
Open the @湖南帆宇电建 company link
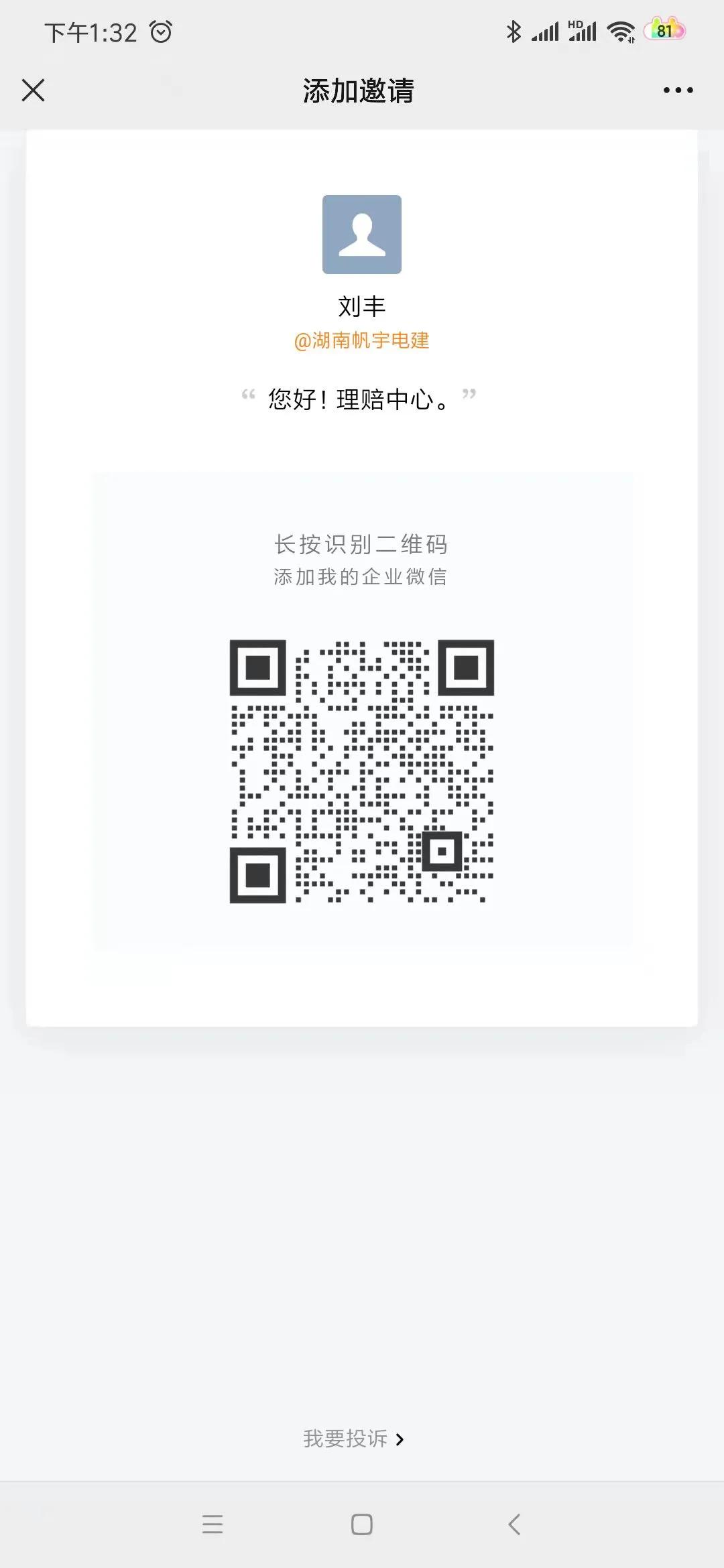pos(363,340)
